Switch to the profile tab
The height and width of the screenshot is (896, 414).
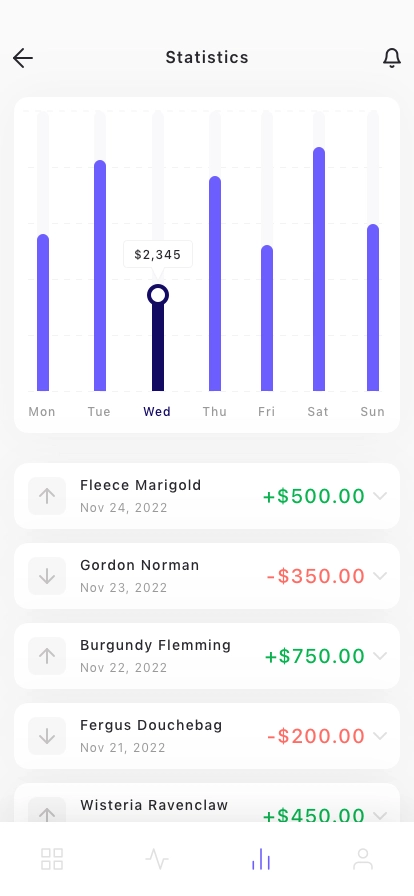click(x=363, y=859)
